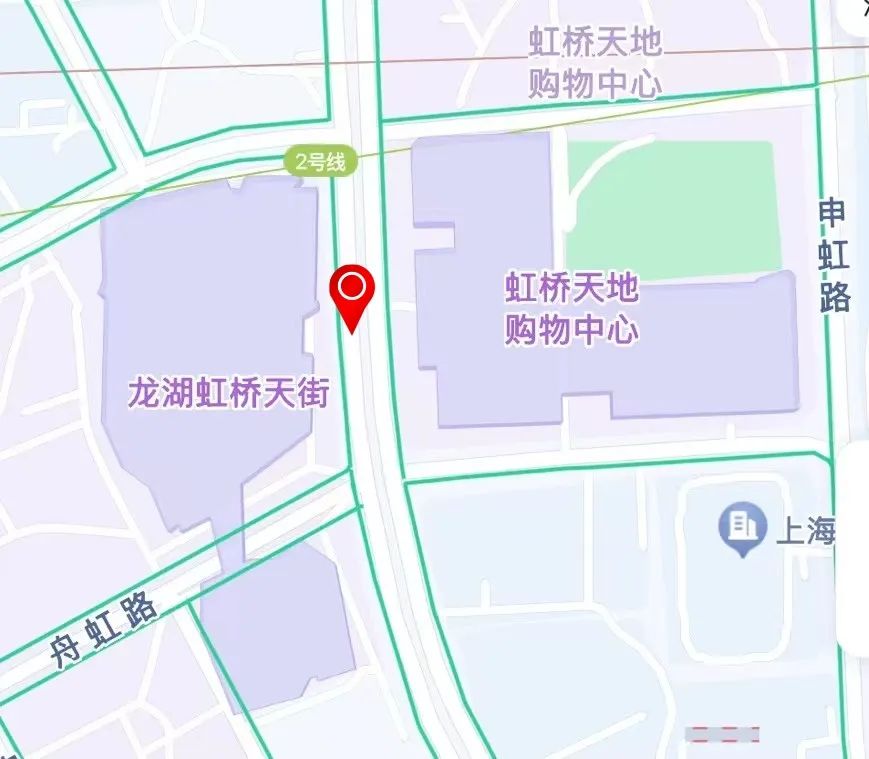Open the blue building marker near 上海
Viewport: 869px width, 759px height.
tap(743, 529)
